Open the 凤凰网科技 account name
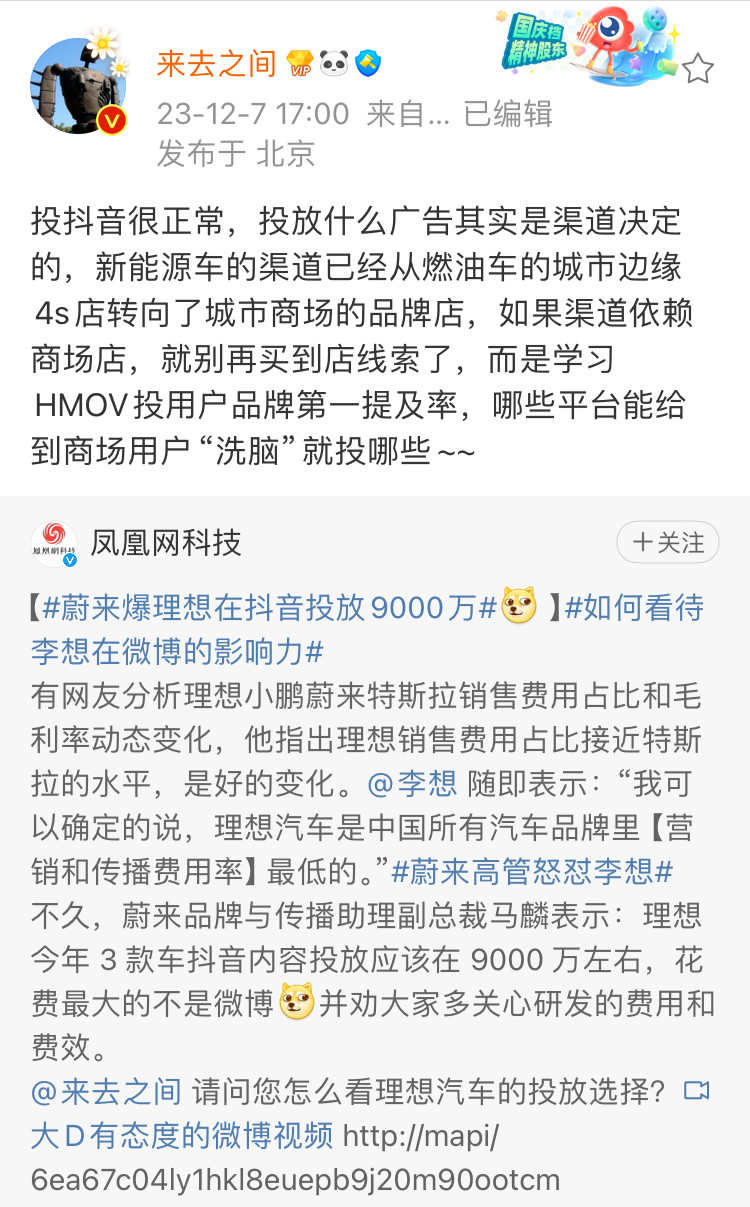750x1207 pixels. point(166,543)
